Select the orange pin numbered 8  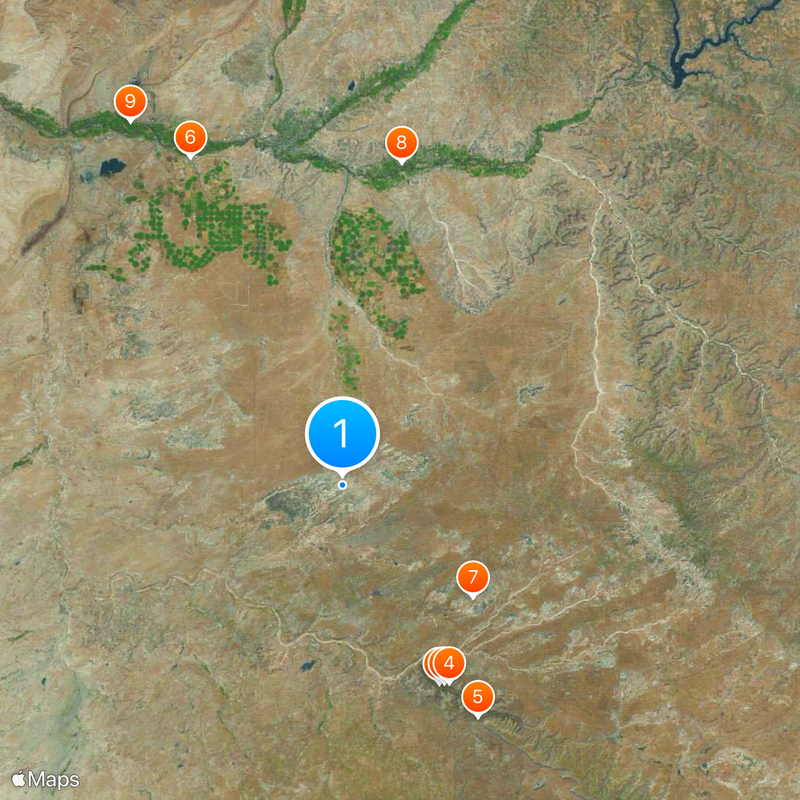pos(401,142)
